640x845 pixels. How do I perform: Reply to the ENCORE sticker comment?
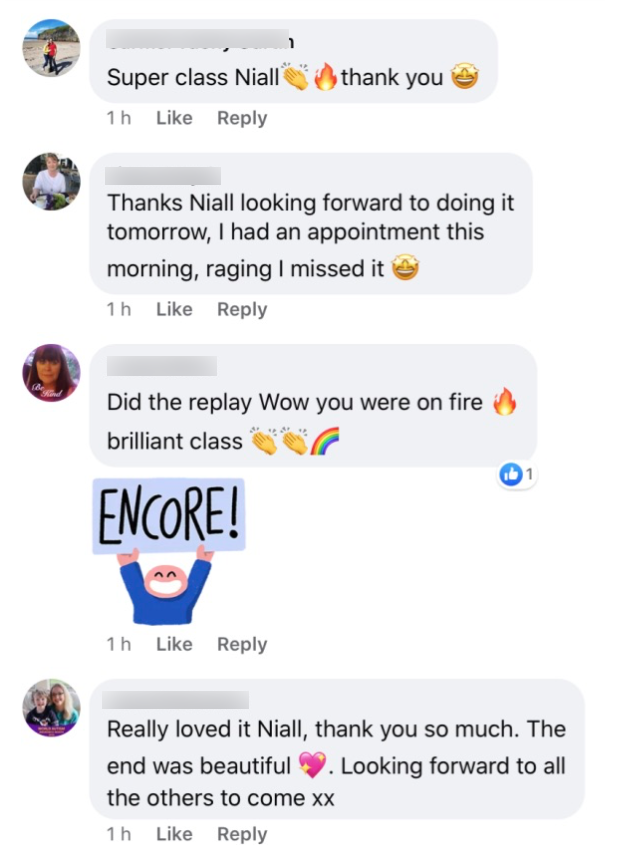(242, 644)
